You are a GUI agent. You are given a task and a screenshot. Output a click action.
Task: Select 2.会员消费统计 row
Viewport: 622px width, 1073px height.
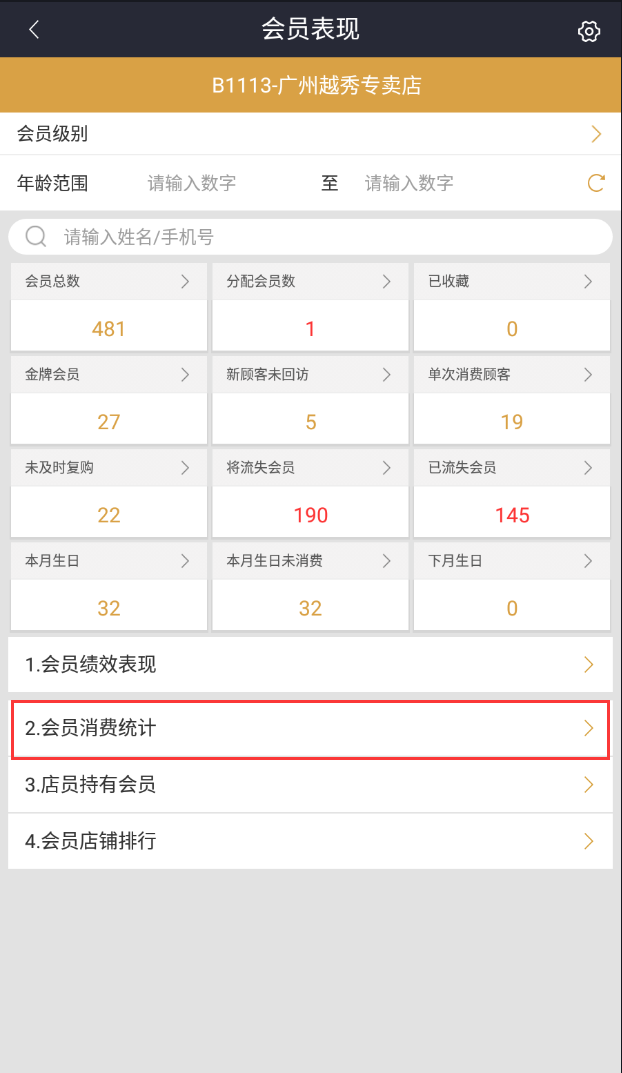[310, 729]
